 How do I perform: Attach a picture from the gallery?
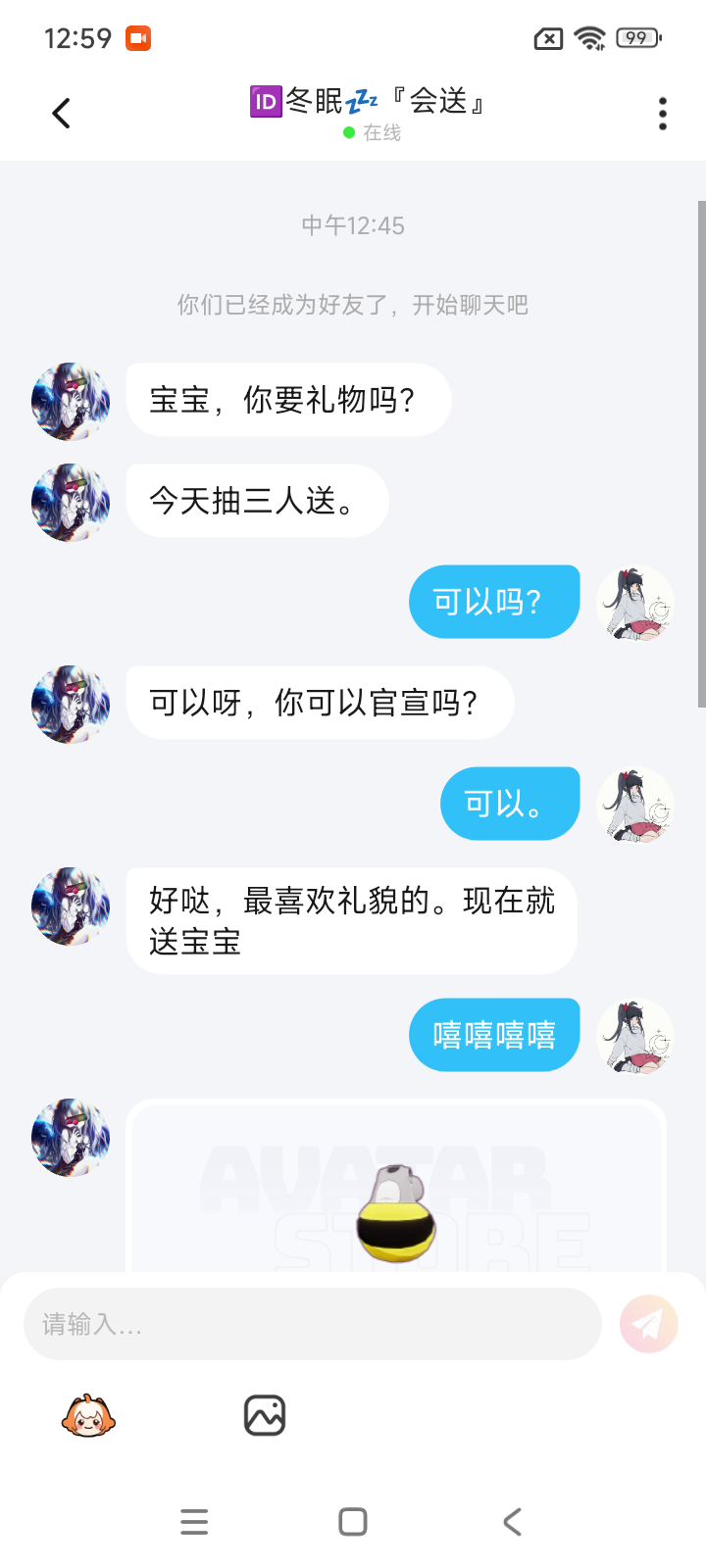coord(265,1416)
